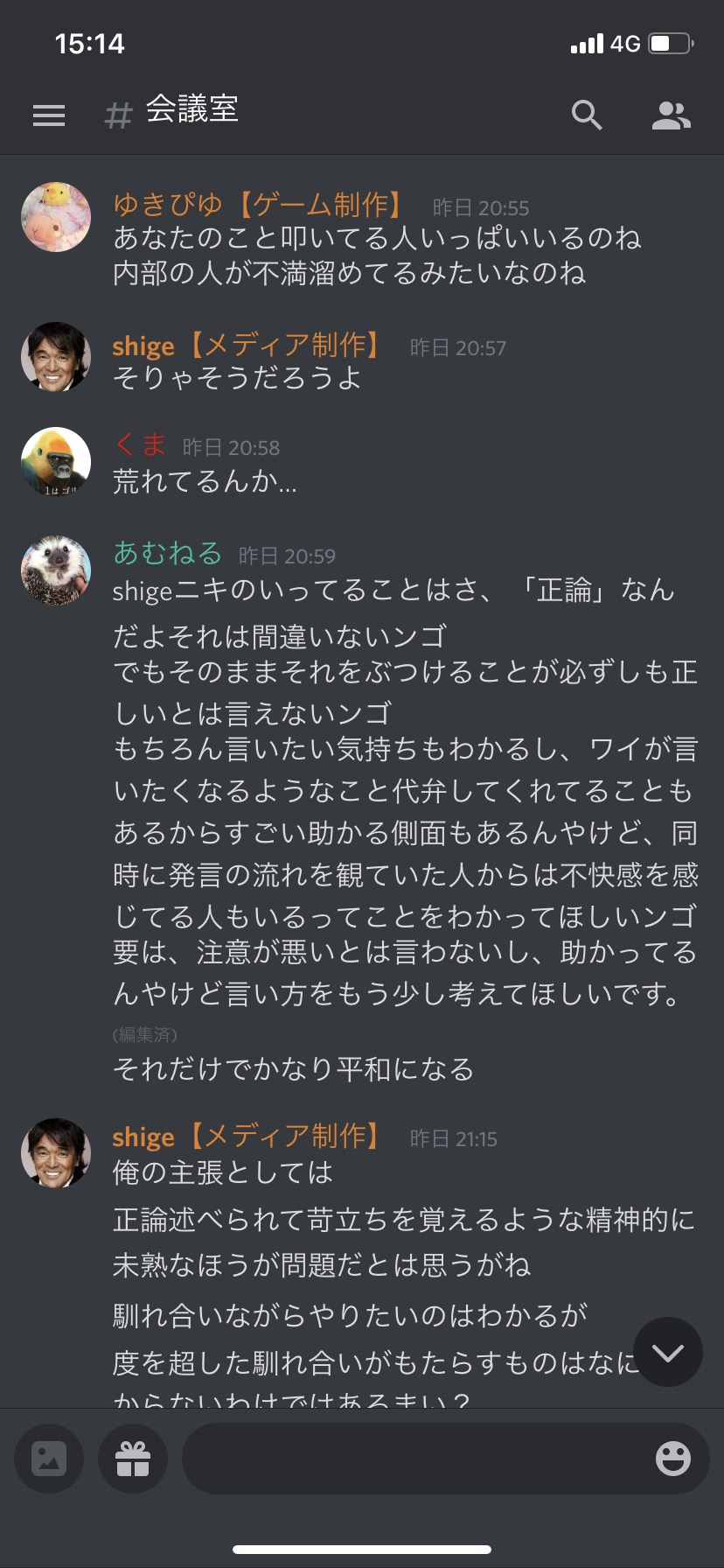Show the channel member list

(x=672, y=115)
